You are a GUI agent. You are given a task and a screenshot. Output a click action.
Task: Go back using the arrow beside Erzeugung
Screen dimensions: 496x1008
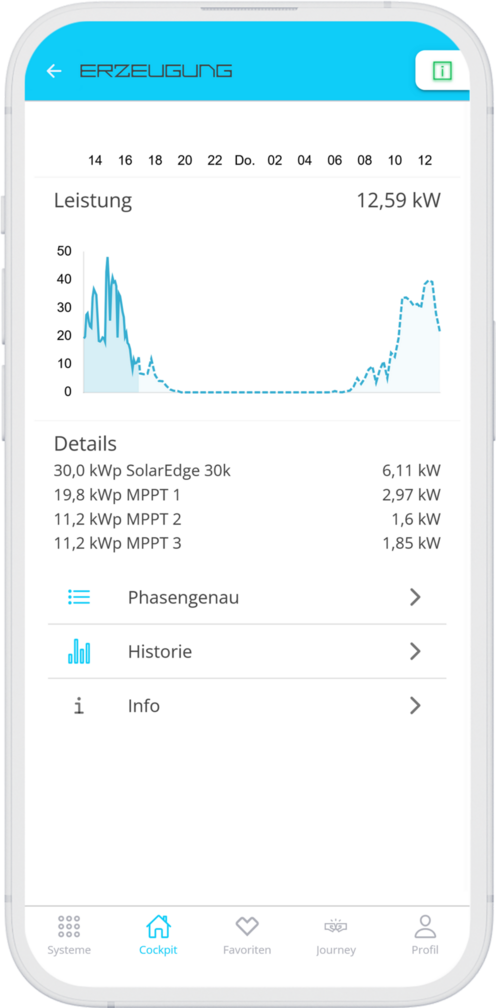(x=54, y=71)
